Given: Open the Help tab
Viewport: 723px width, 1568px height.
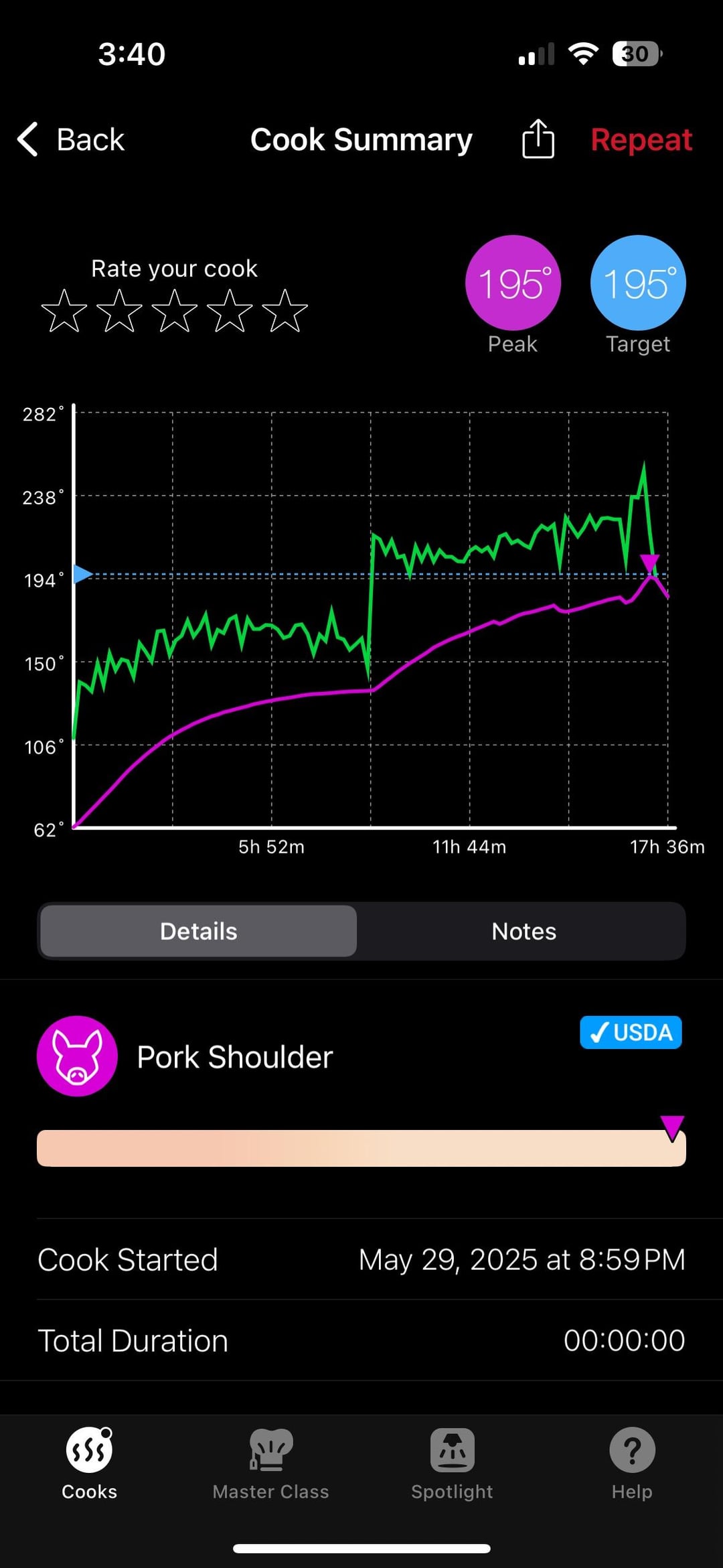Looking at the screenshot, I should point(632,1463).
